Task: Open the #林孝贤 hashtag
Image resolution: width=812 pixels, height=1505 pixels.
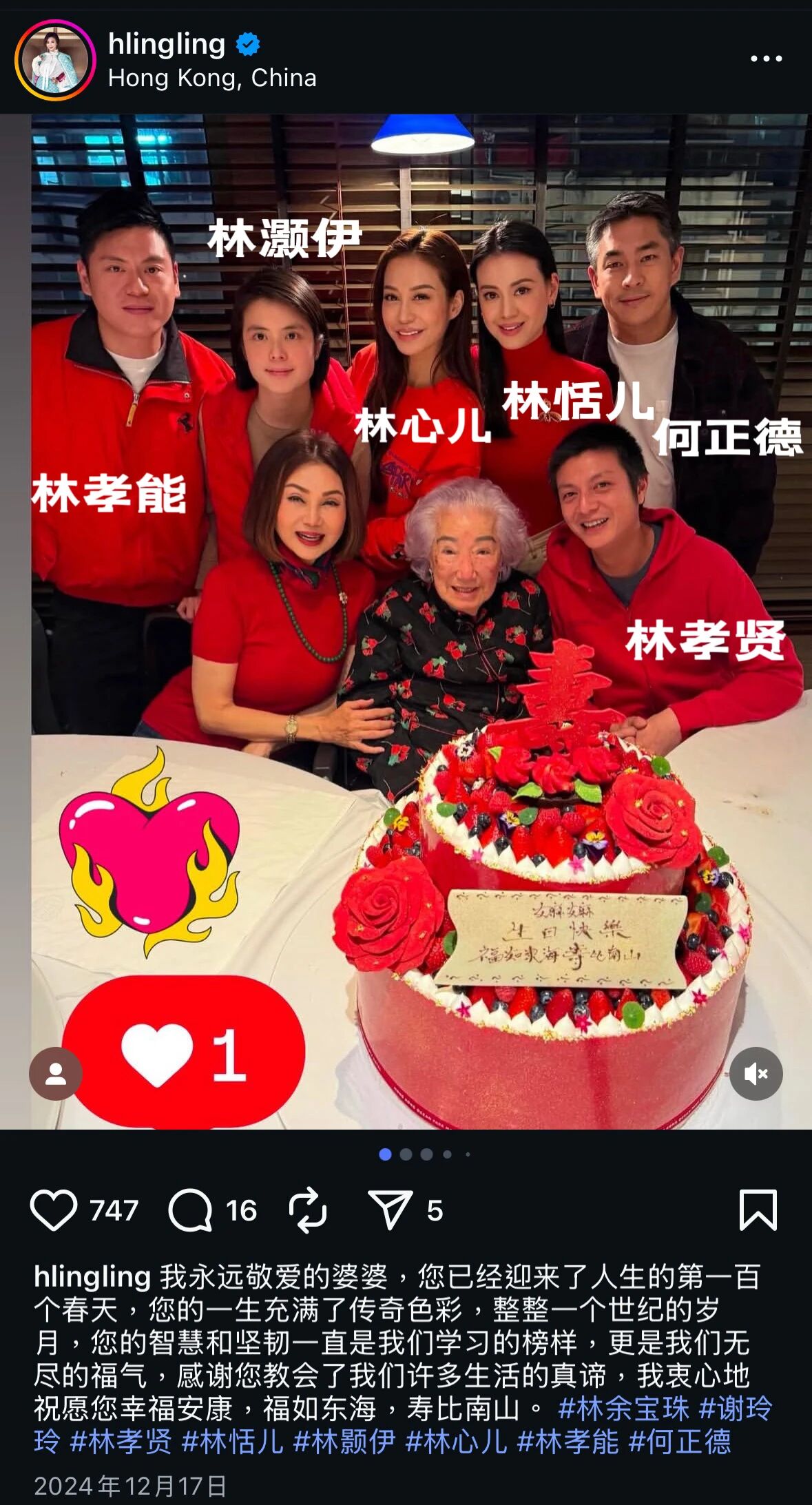Action: pyautogui.click(x=121, y=1442)
